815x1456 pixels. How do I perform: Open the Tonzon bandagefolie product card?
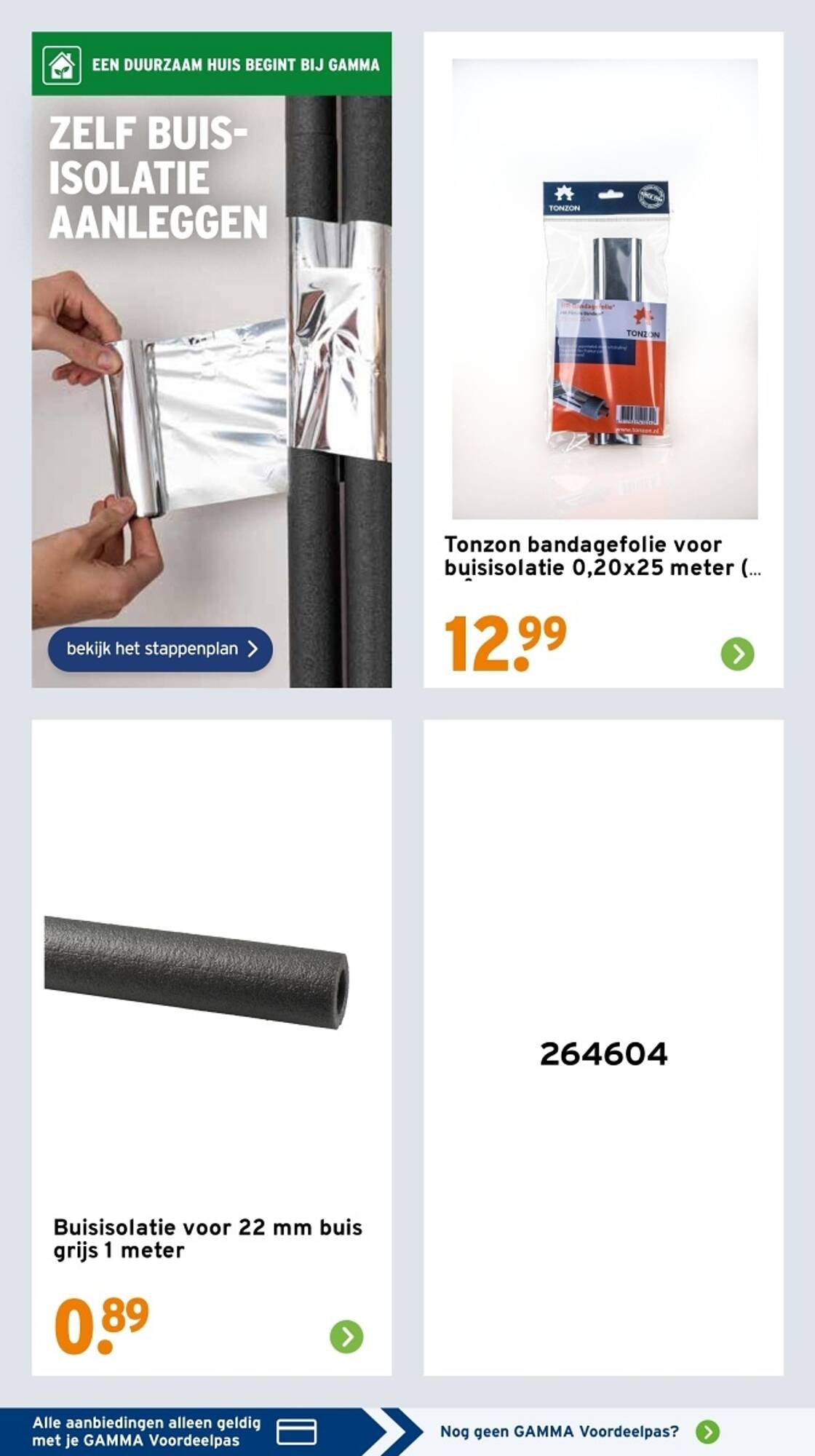603,359
